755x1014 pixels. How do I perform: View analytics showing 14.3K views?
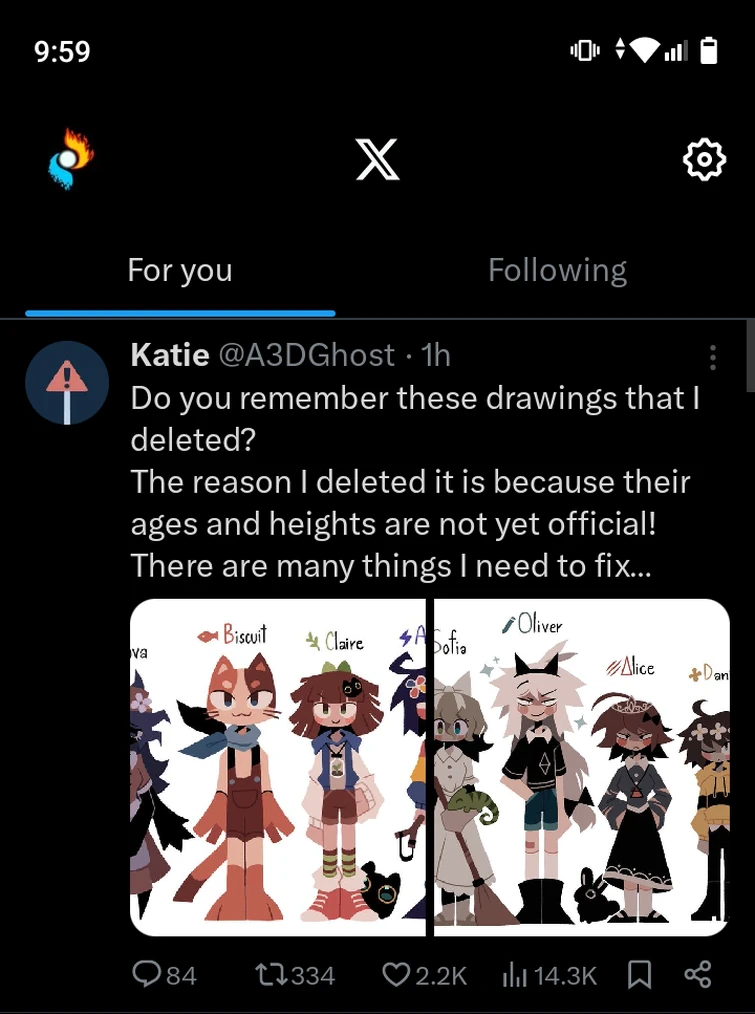tap(512, 974)
